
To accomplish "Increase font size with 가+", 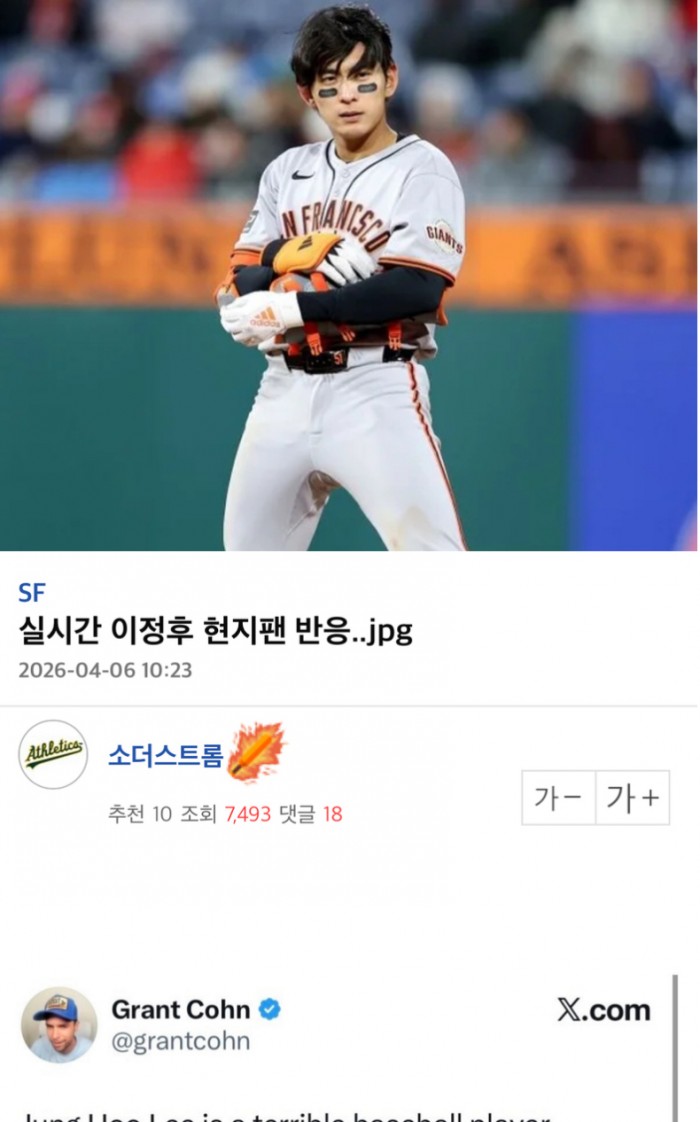I will [633, 797].
